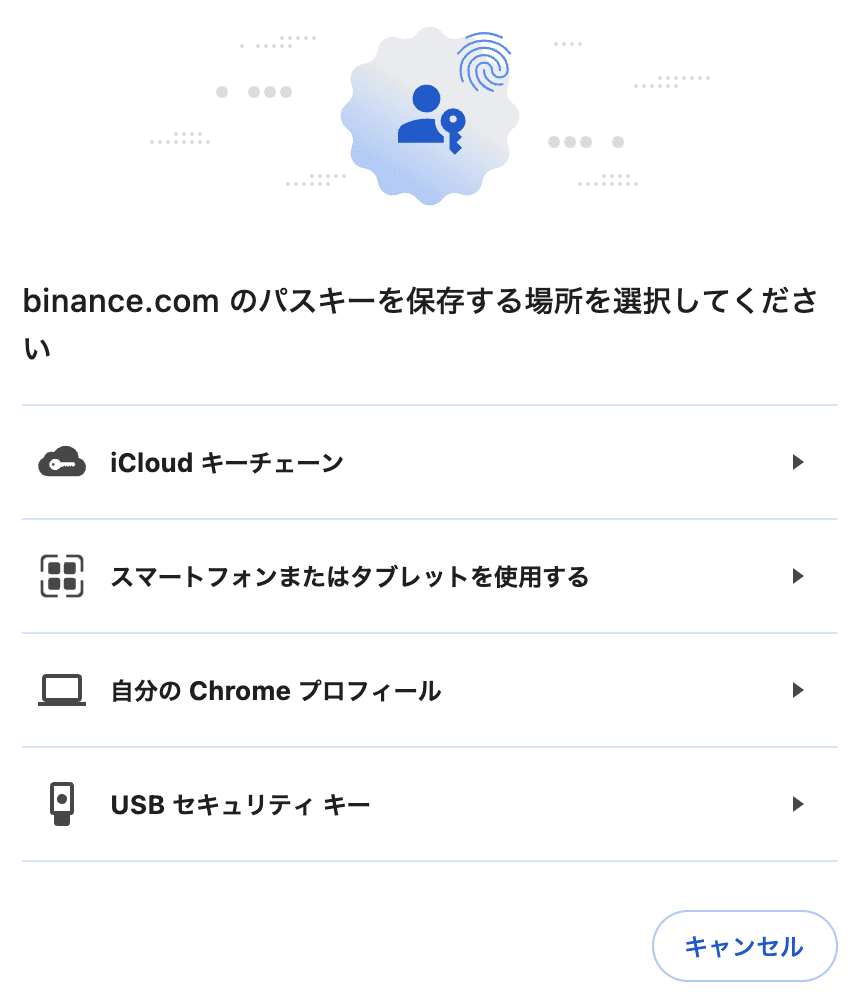
Task: Open 自分の Chrome プロフィール option
Action: coord(428,690)
